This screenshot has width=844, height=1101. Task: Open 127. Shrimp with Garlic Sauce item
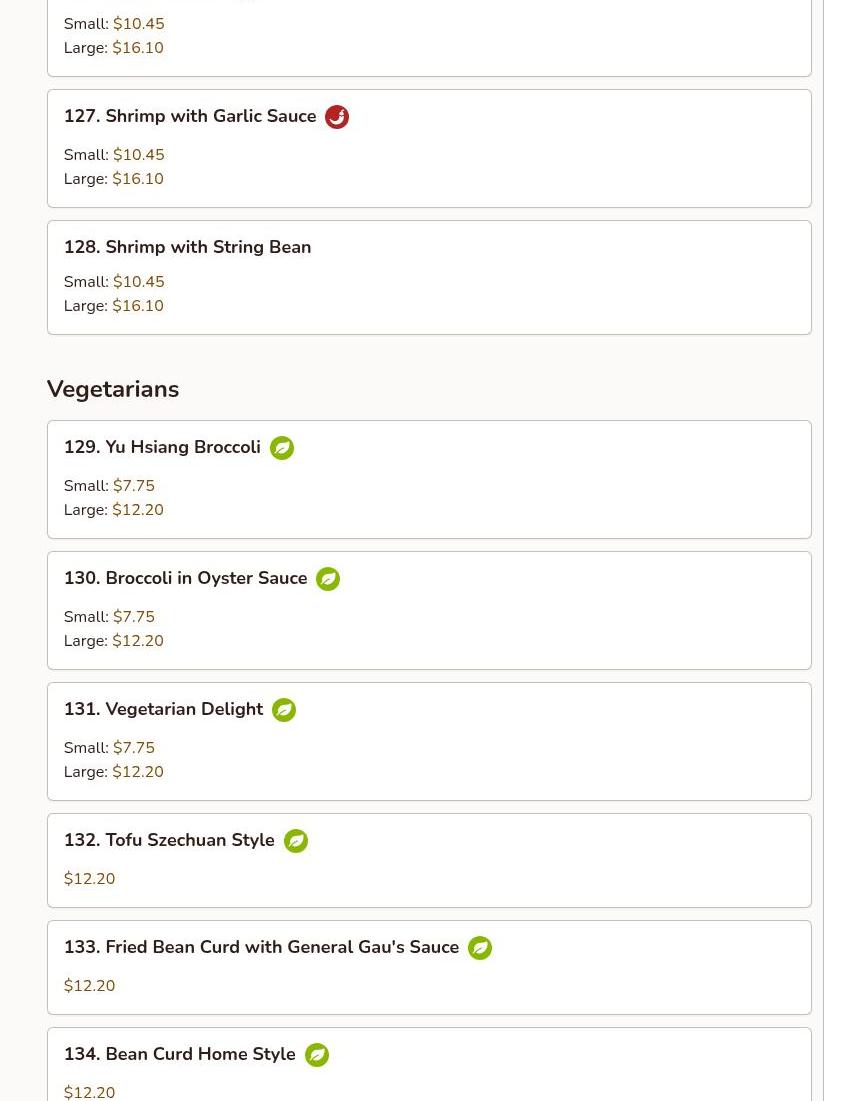190,117
